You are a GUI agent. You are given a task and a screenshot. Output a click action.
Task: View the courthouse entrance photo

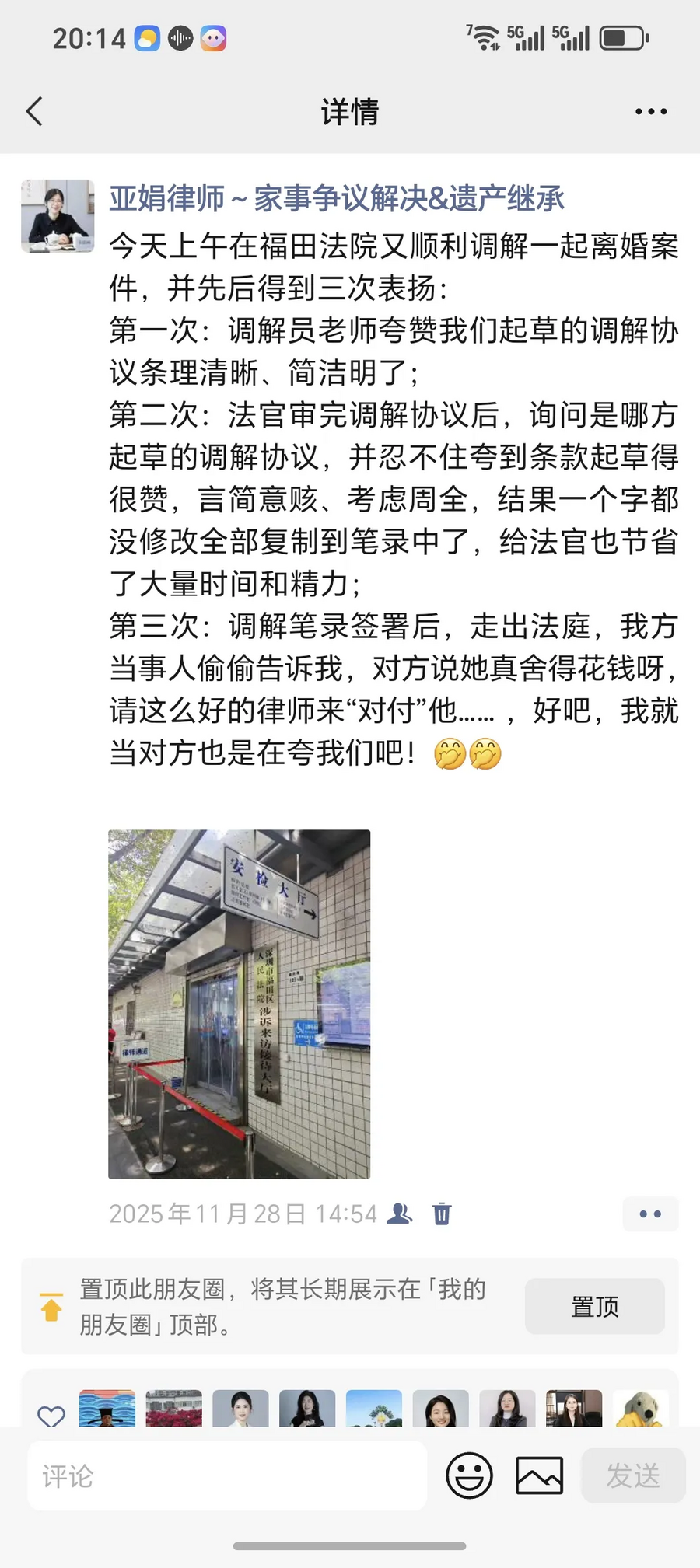pos(239,1004)
